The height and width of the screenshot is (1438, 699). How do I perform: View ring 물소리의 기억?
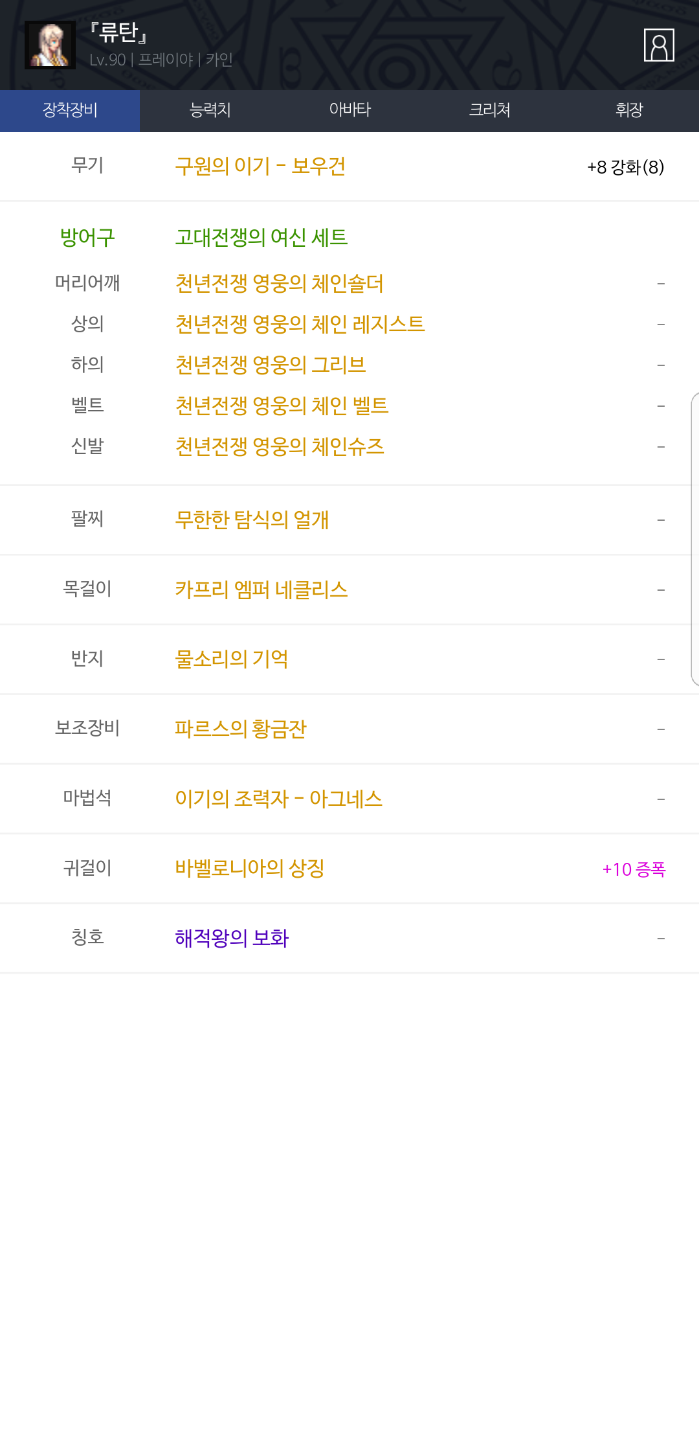point(231,659)
